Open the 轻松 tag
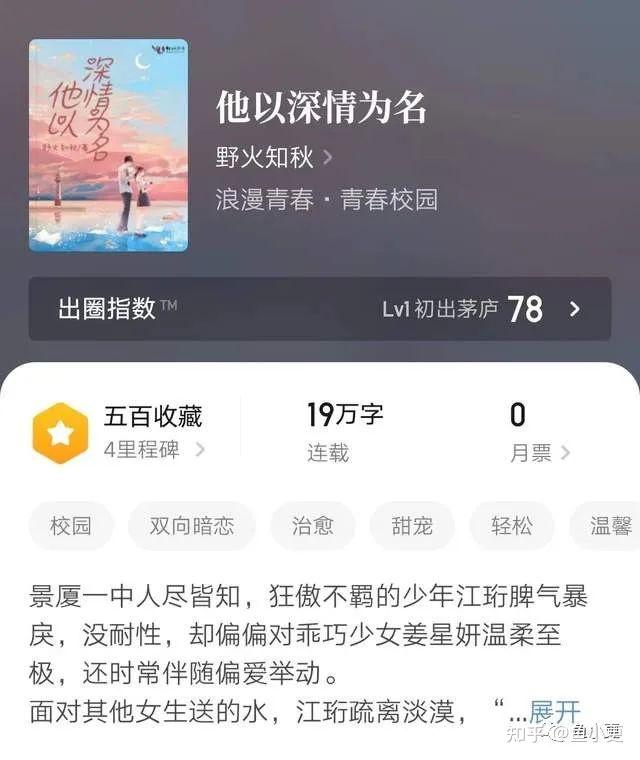 click(x=511, y=526)
